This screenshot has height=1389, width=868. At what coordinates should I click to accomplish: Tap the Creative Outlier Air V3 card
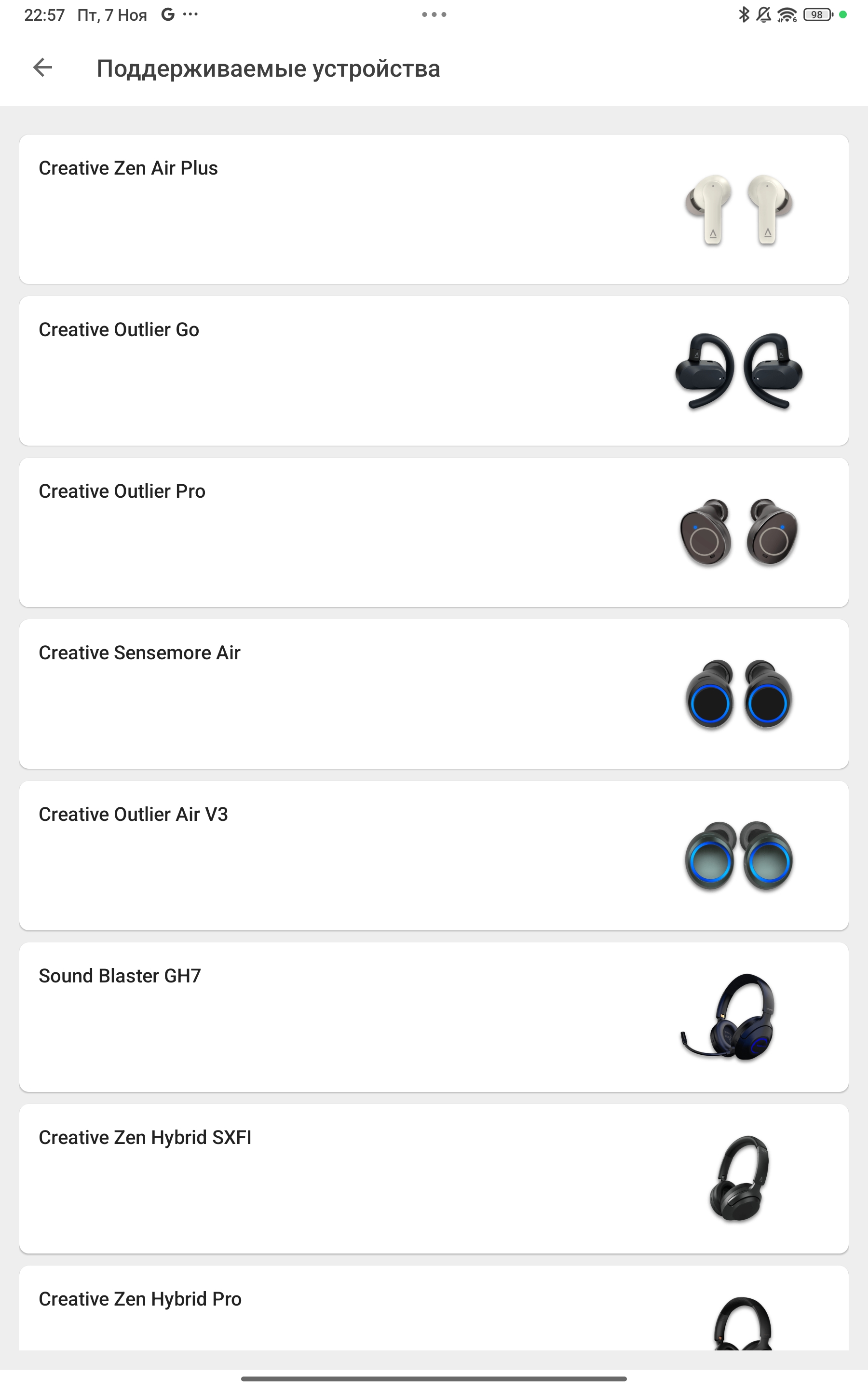(x=434, y=855)
